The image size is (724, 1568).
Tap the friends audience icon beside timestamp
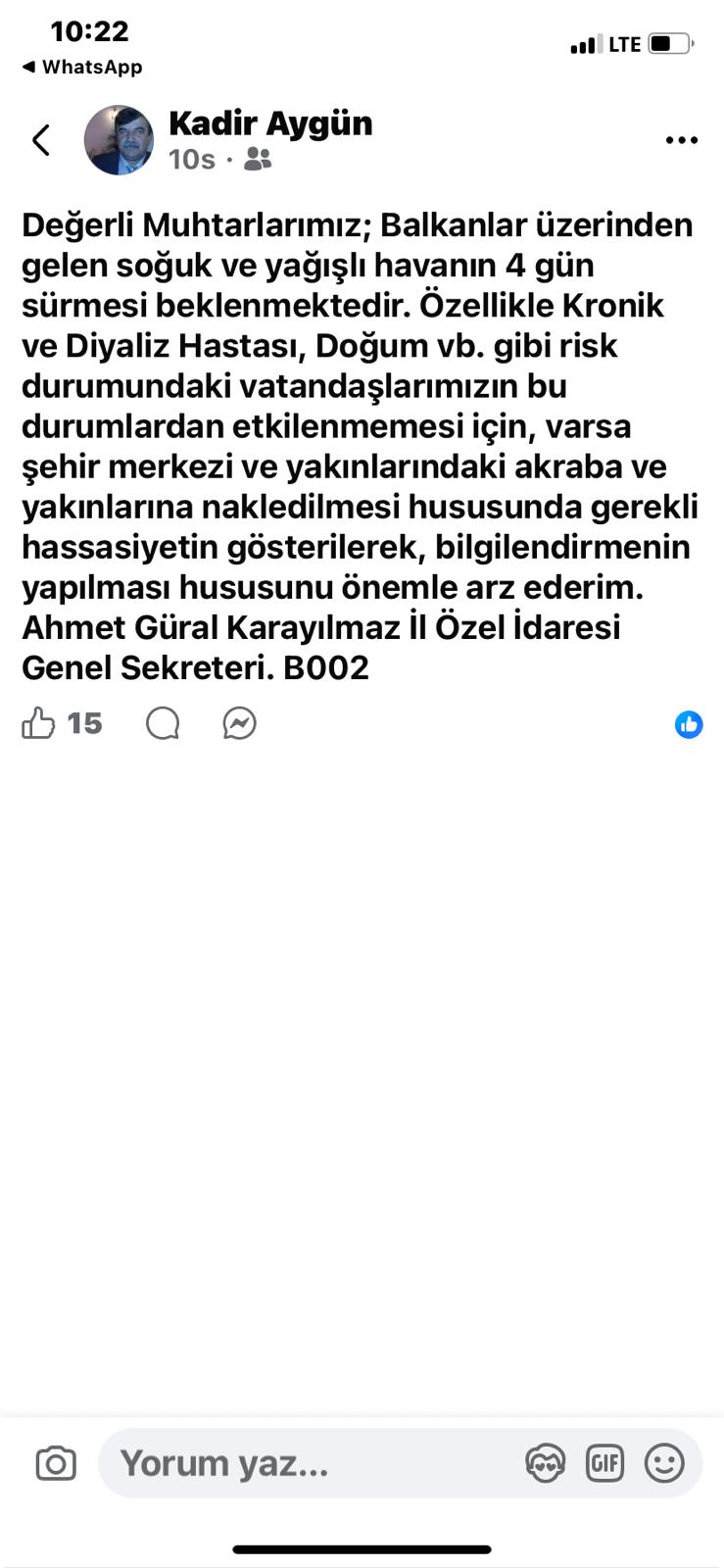258,158
